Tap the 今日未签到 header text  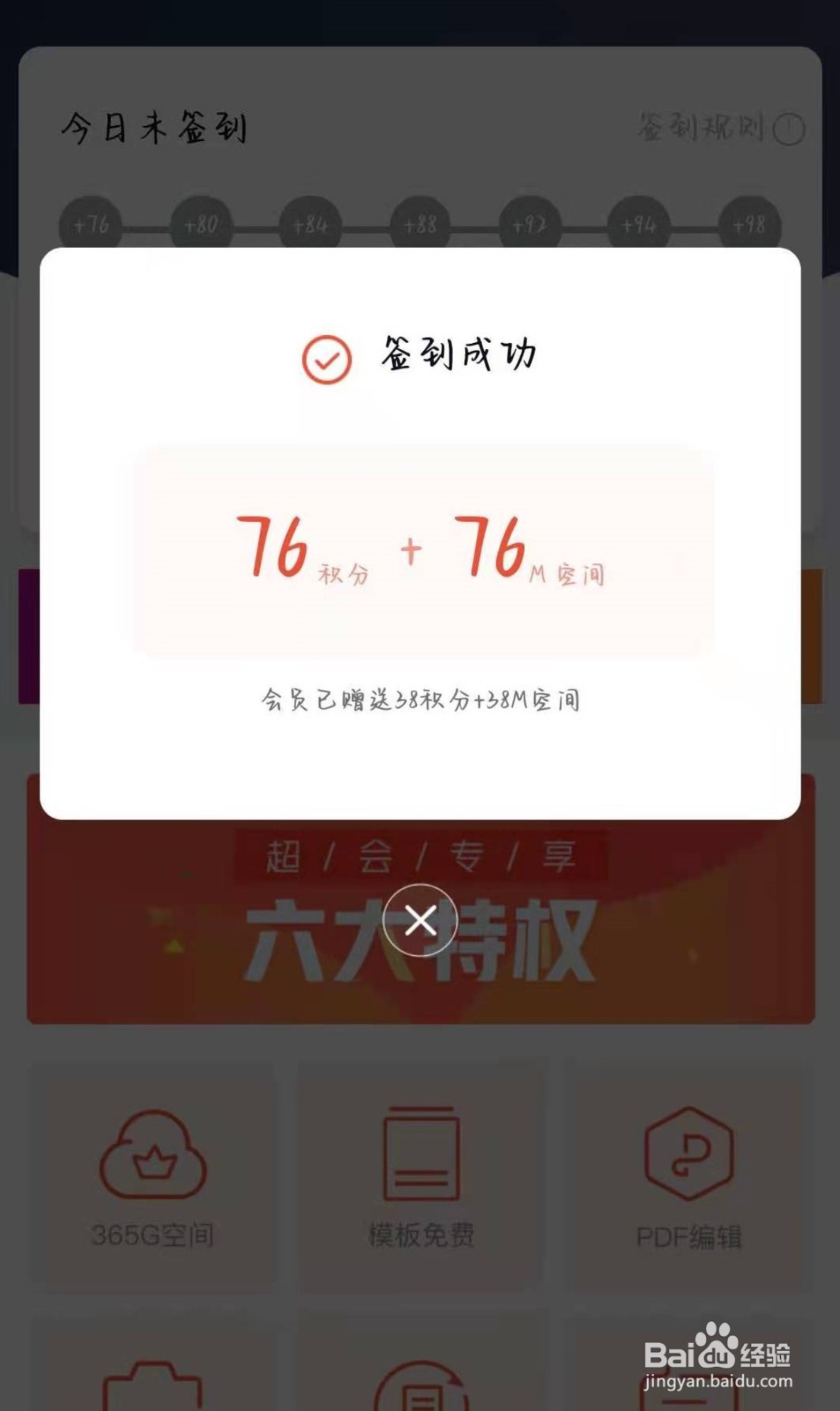(154, 126)
